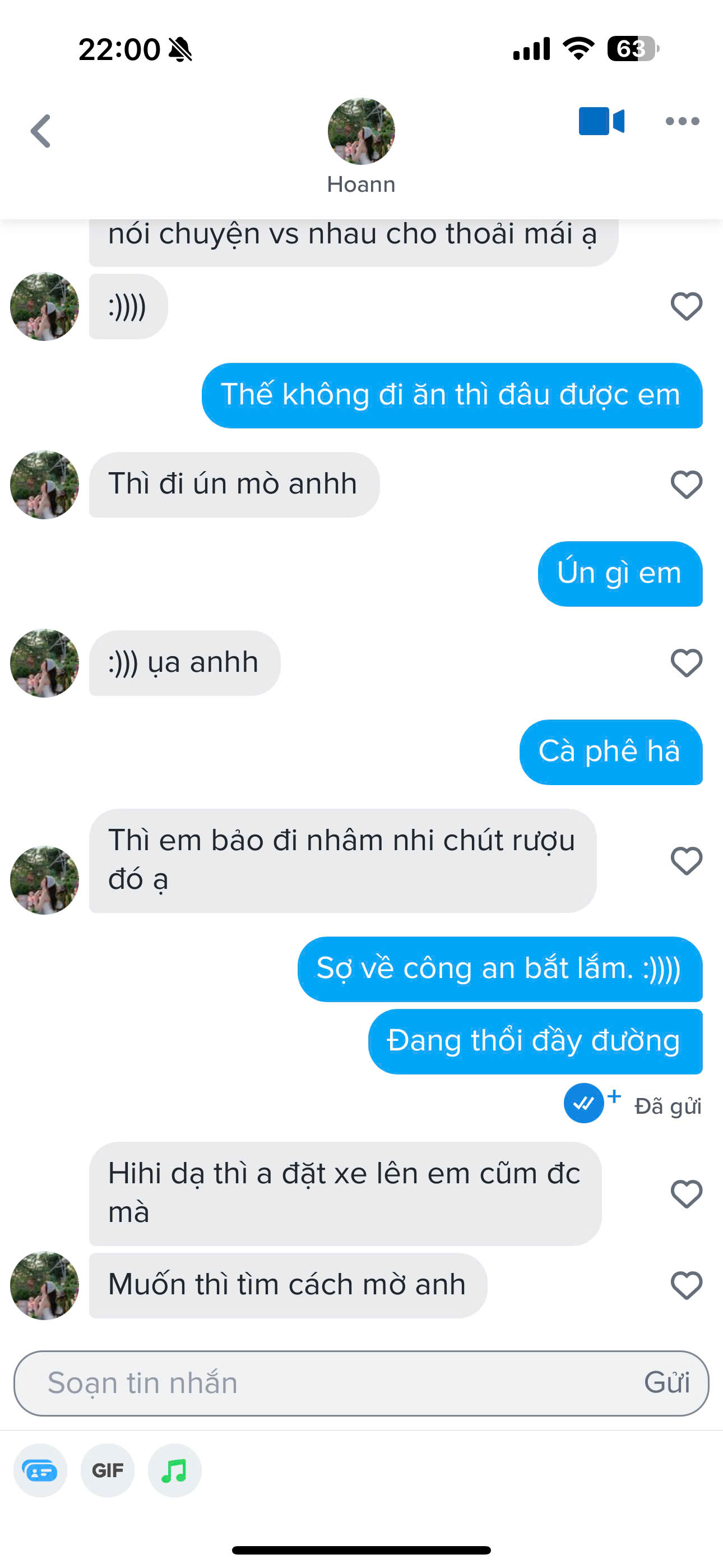Start a video call with Hoann
This screenshot has height=1568, width=723.
click(x=601, y=121)
